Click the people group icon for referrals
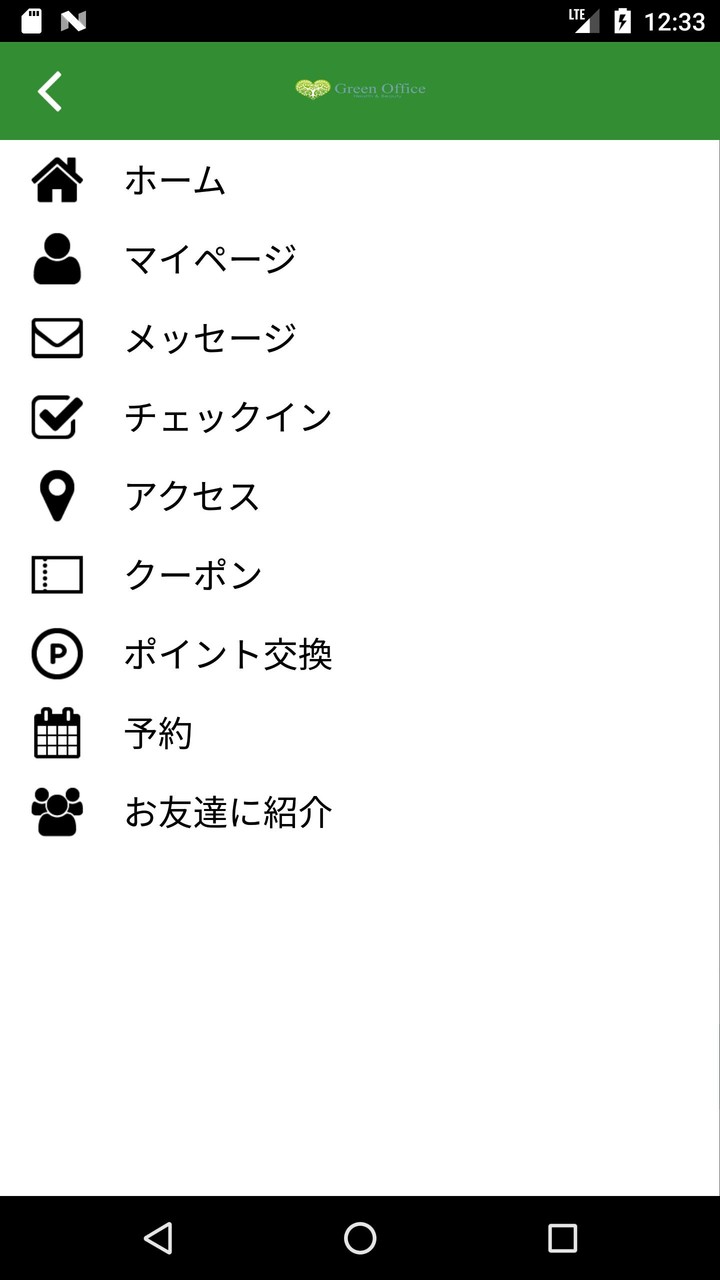 pos(56,812)
